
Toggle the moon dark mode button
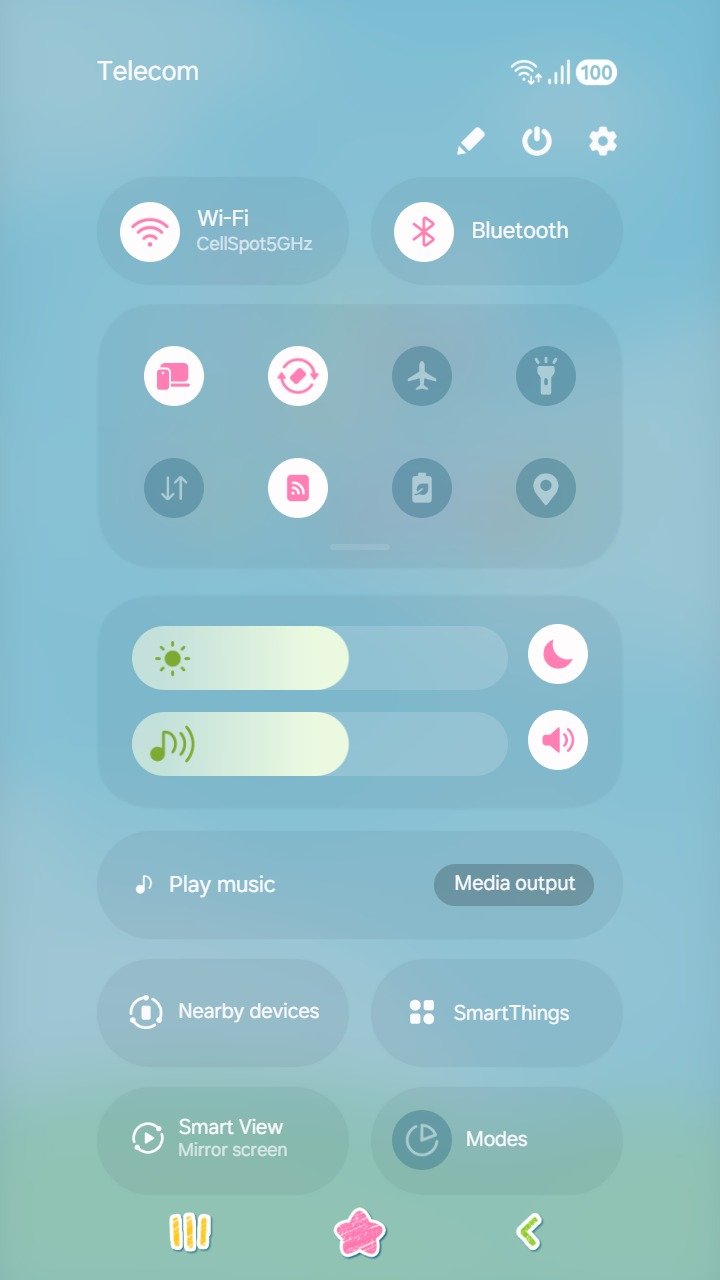pyautogui.click(x=558, y=654)
